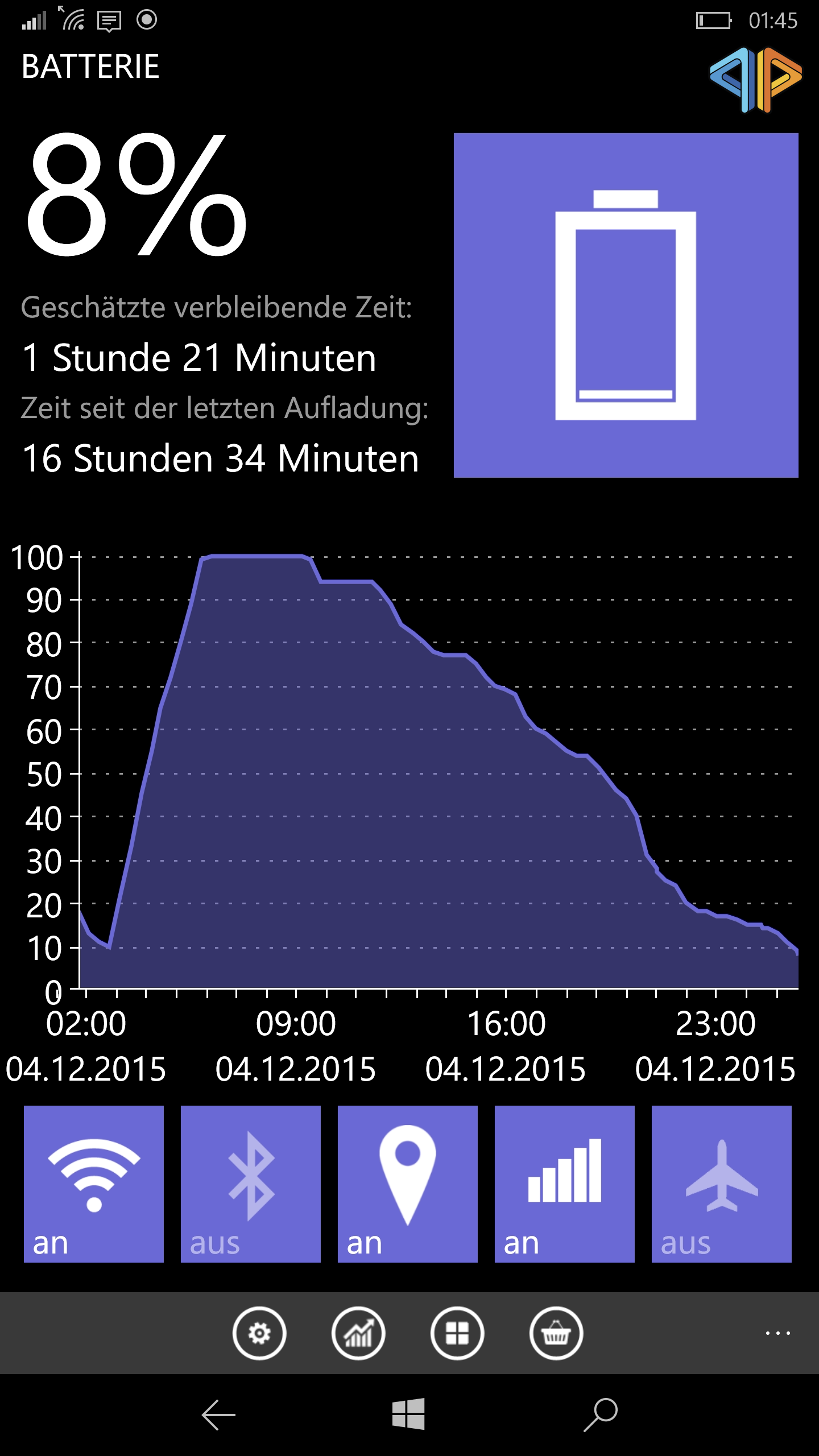Open the statistics chart icon

tap(358, 1333)
